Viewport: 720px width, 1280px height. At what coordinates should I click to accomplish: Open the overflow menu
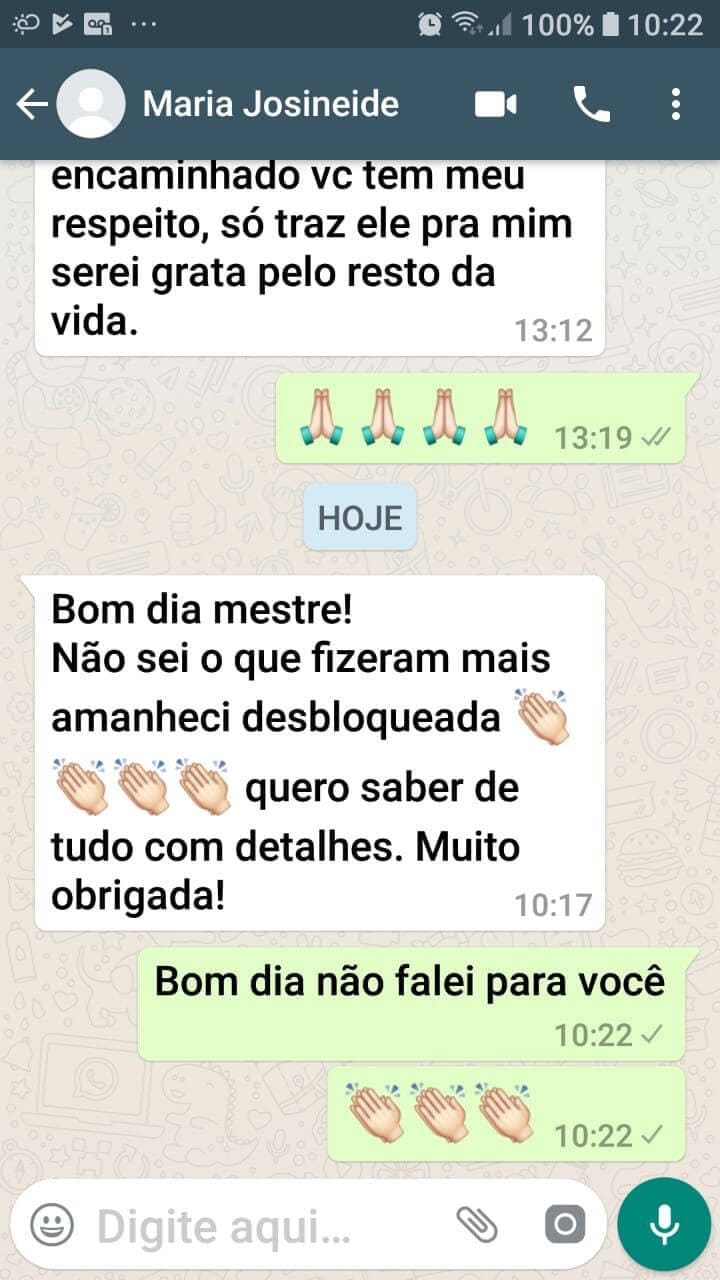676,104
